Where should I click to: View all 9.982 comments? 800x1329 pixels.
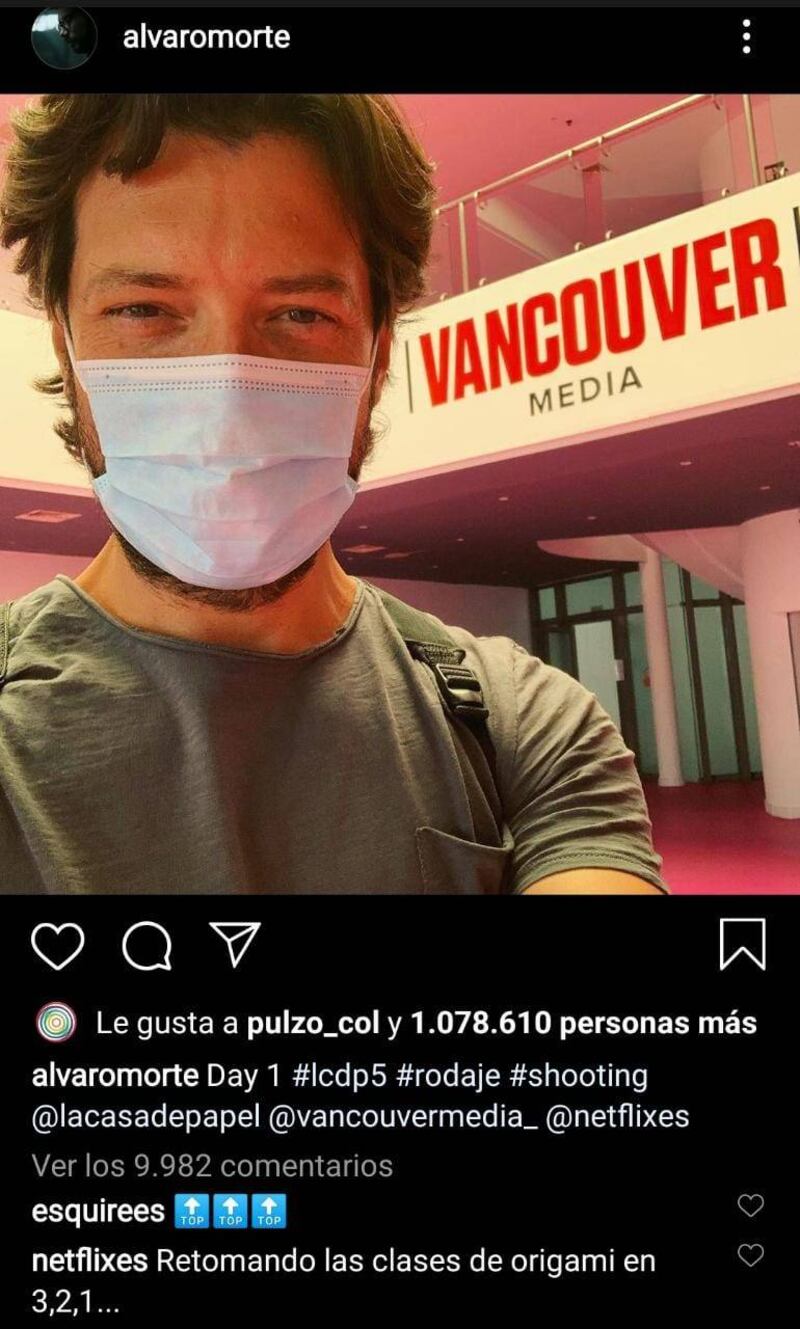(212, 1165)
